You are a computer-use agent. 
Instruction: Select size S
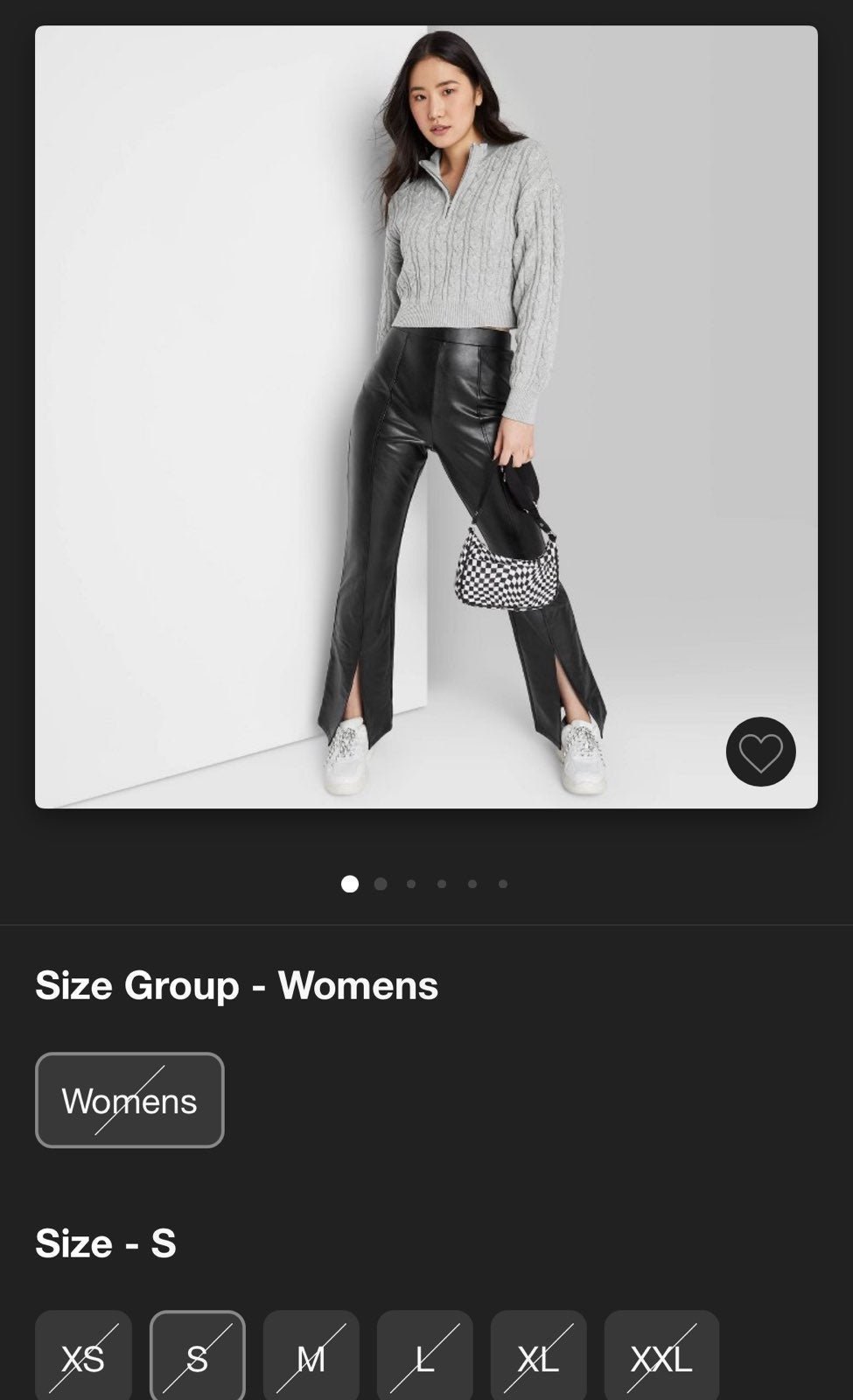pos(198,1355)
